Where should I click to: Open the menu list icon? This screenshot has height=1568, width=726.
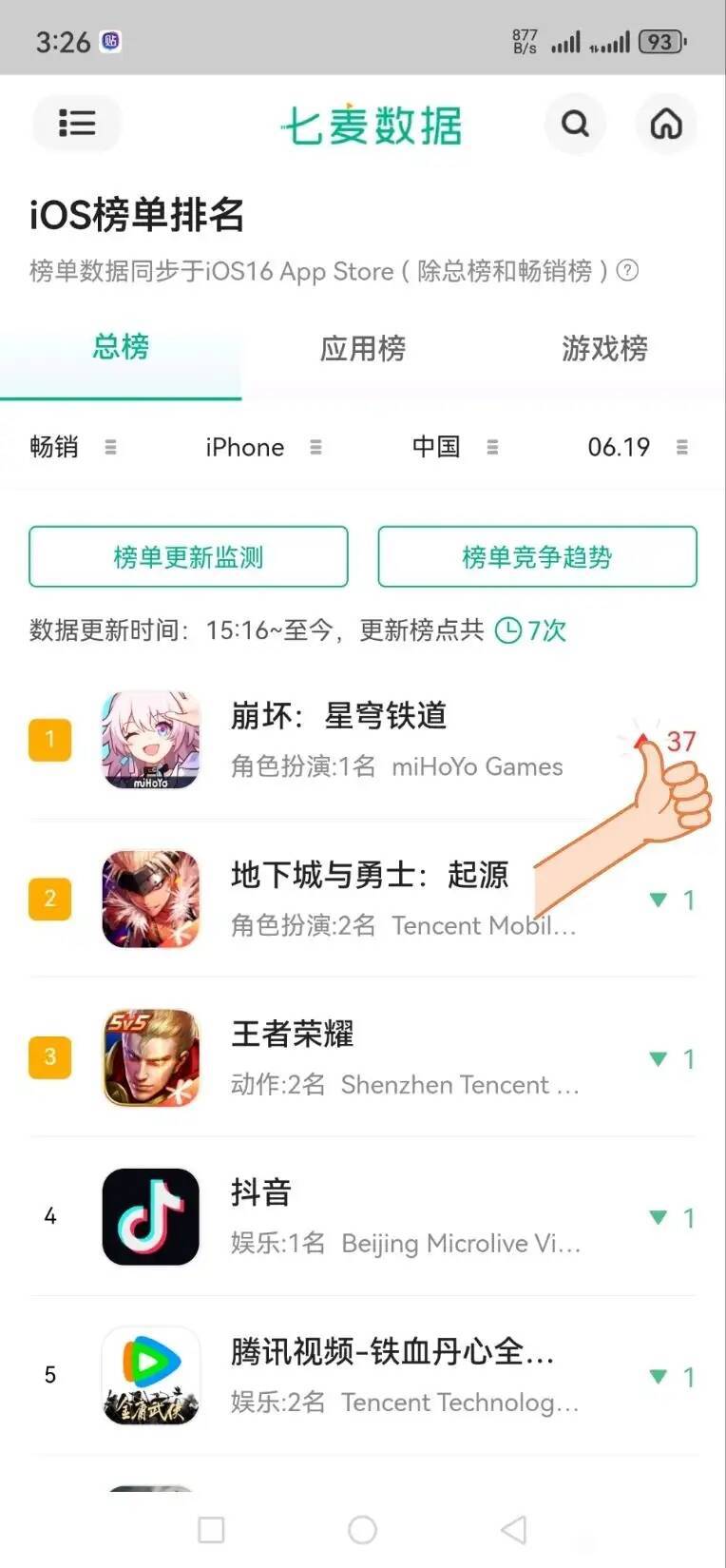pos(77,123)
